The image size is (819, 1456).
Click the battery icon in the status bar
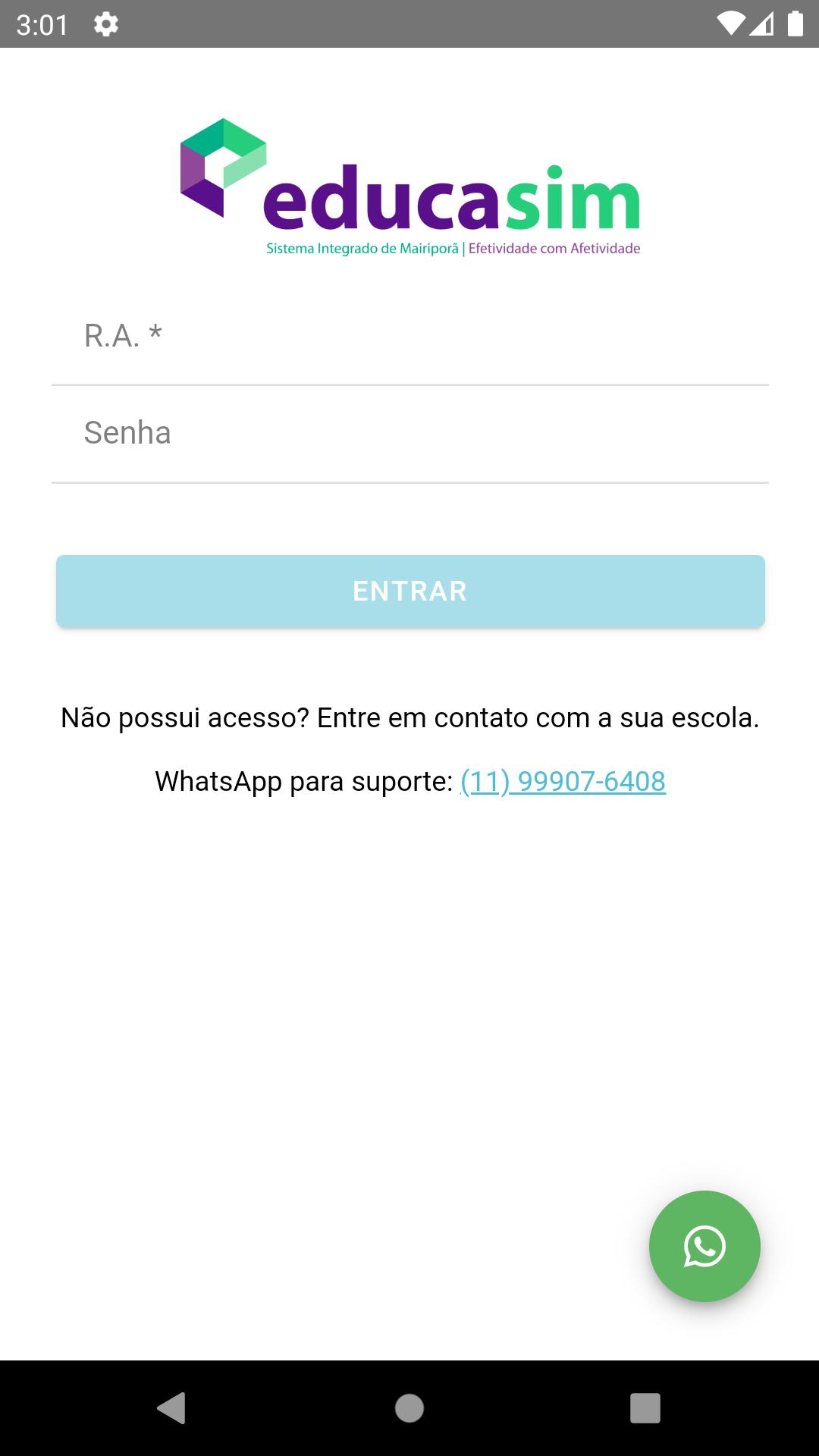point(795,23)
